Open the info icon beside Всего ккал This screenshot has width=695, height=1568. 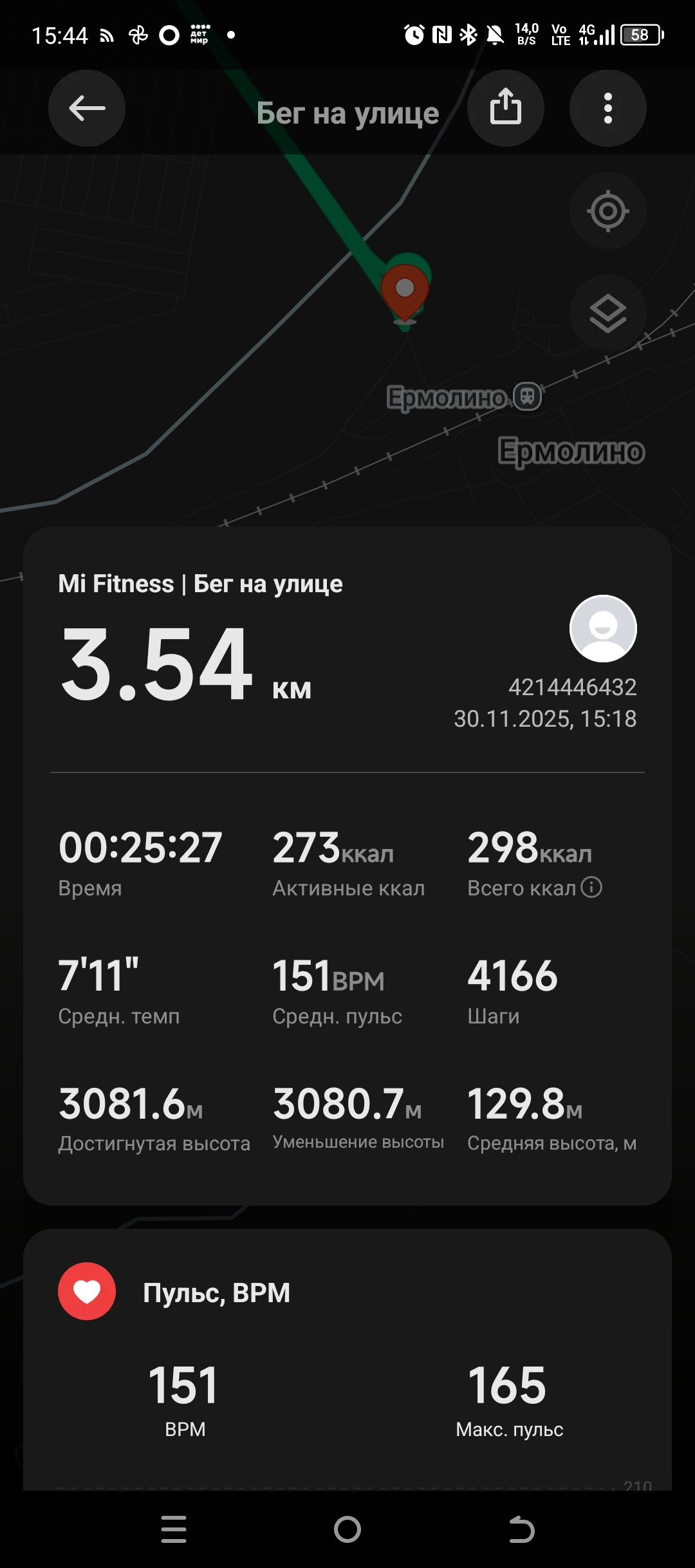click(x=591, y=887)
